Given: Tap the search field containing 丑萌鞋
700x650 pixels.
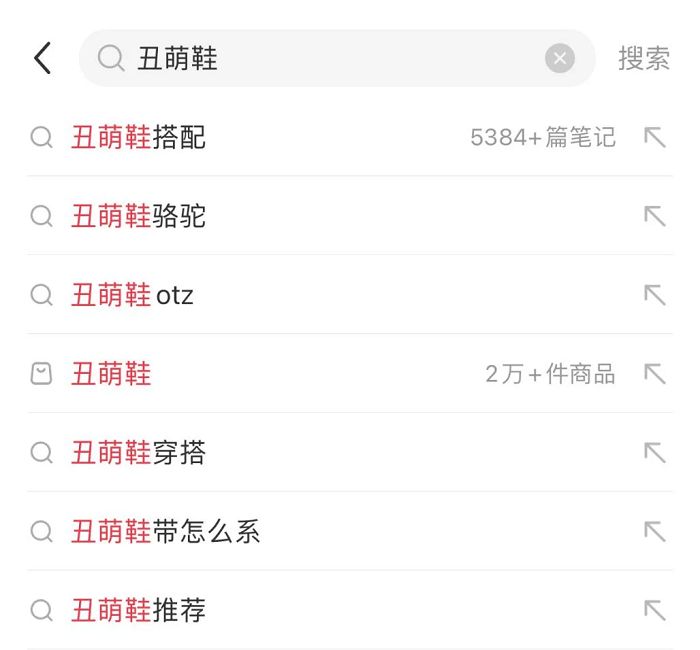Looking at the screenshot, I should coord(330,59).
